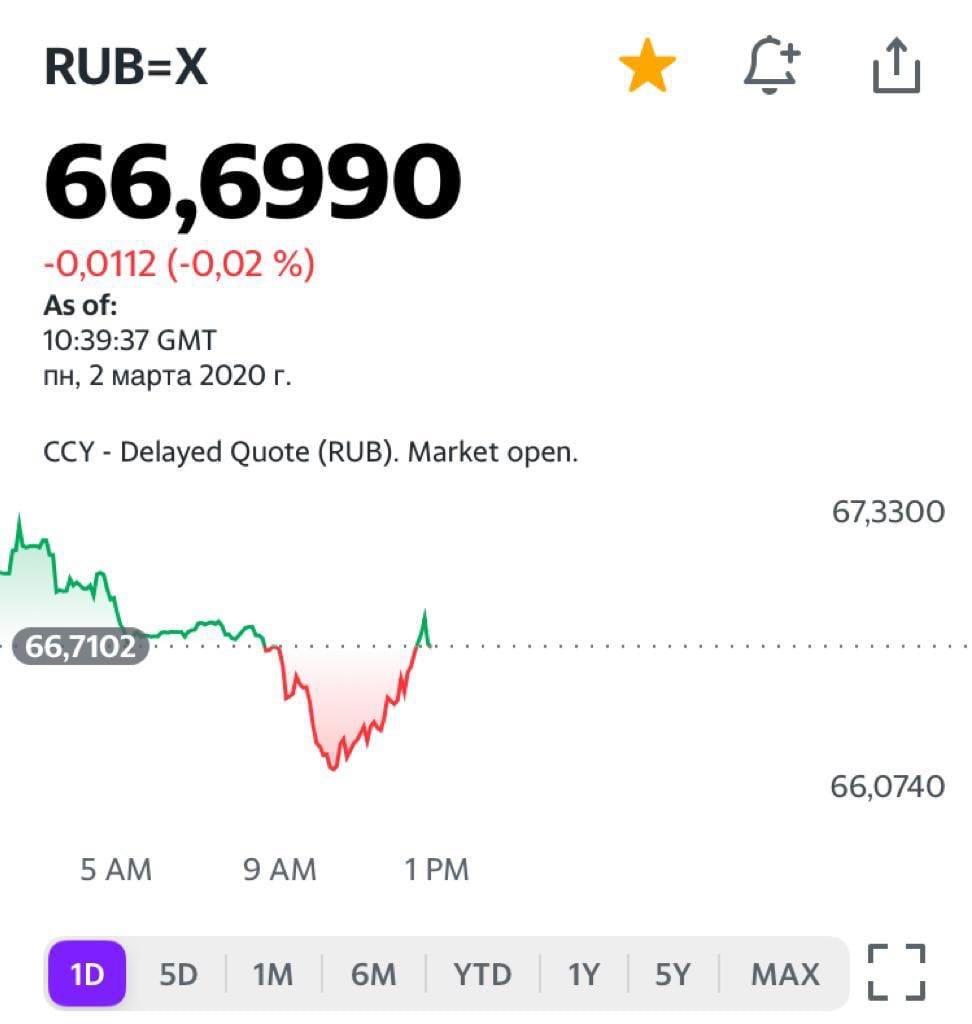The width and height of the screenshot is (972, 1024).
Task: Switch to the 1Y range
Action: (x=582, y=974)
